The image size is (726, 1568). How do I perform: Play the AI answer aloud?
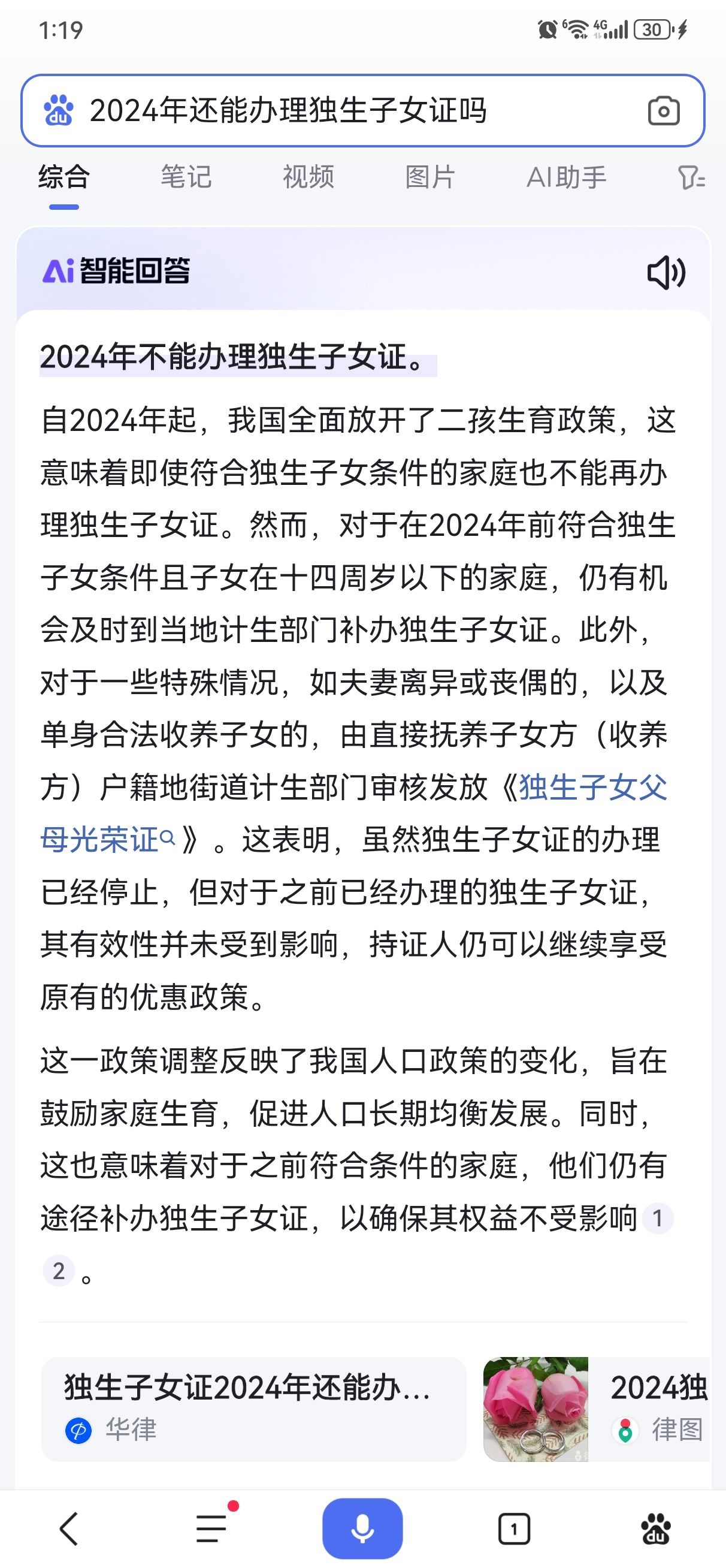tap(665, 272)
